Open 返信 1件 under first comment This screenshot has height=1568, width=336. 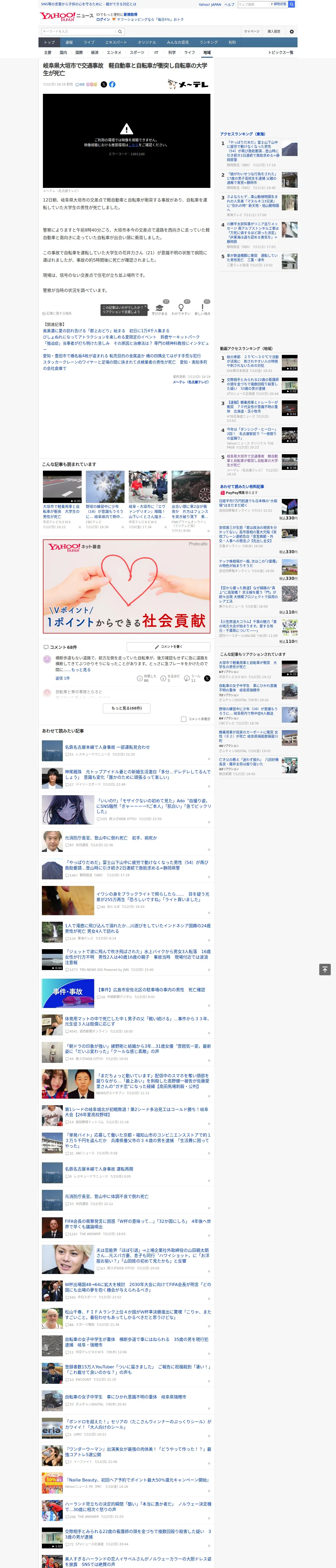(x=63, y=678)
